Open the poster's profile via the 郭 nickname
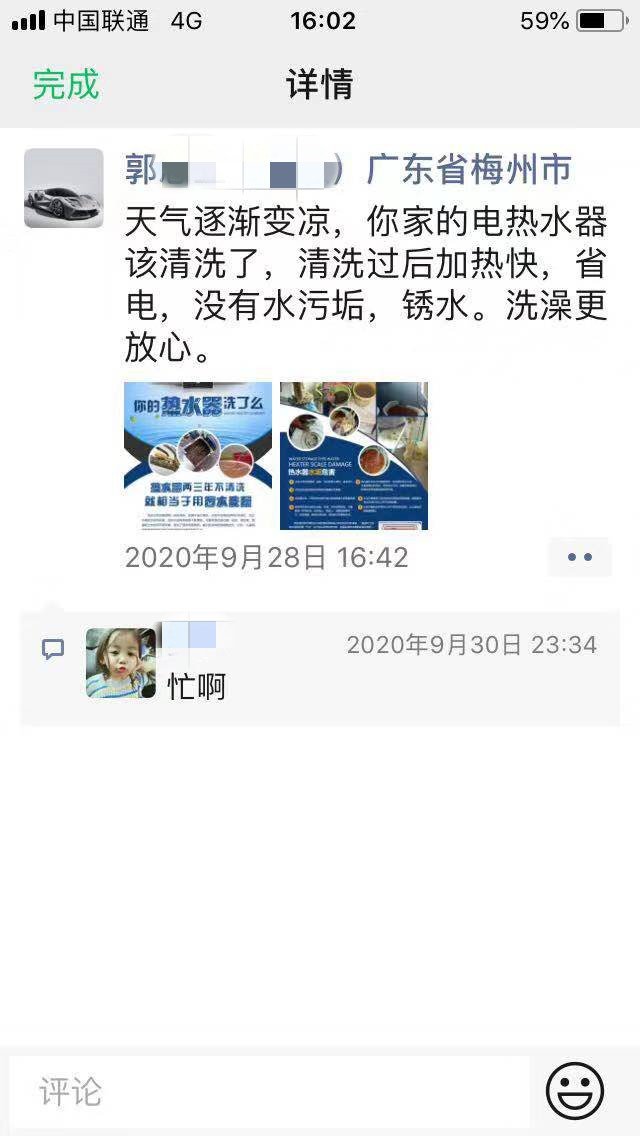Viewport: 640px width, 1136px height. point(142,170)
